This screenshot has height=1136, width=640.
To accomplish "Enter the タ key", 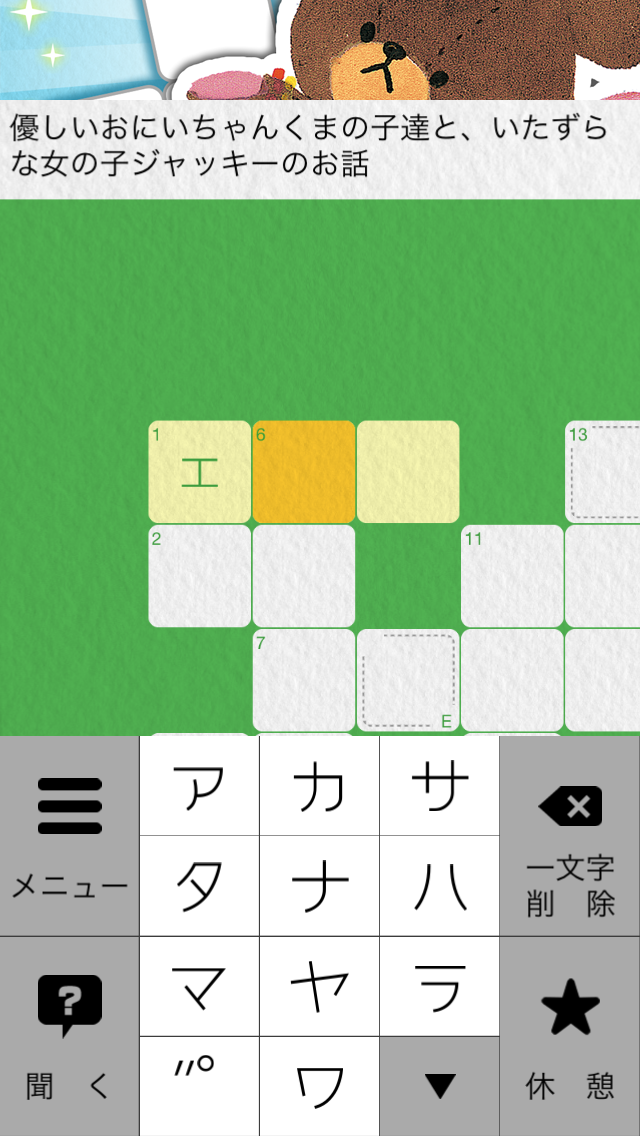I will 199,885.
